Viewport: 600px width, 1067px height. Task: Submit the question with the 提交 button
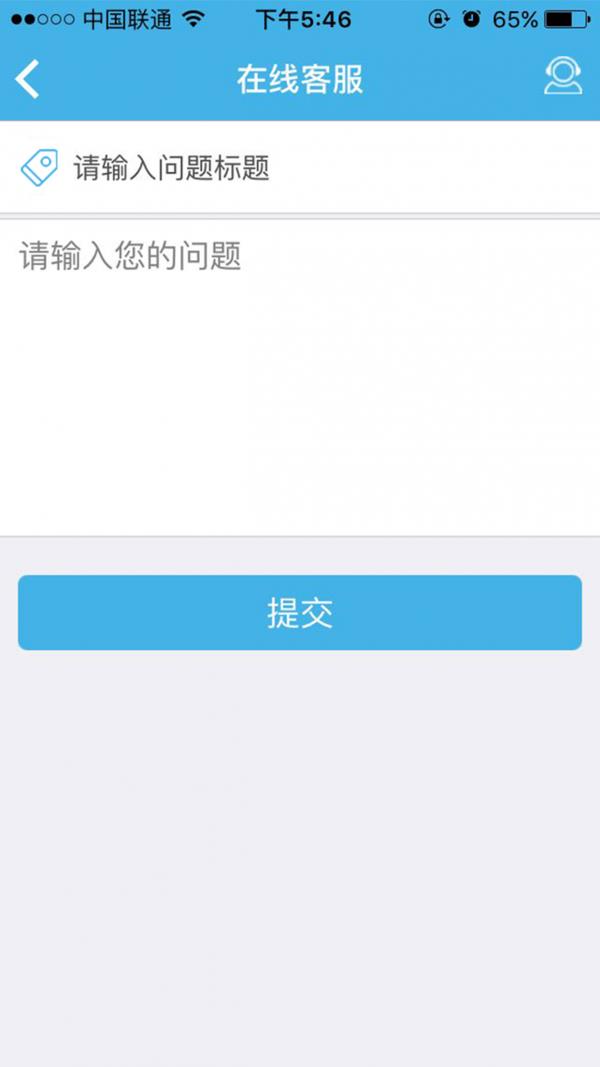click(x=300, y=612)
